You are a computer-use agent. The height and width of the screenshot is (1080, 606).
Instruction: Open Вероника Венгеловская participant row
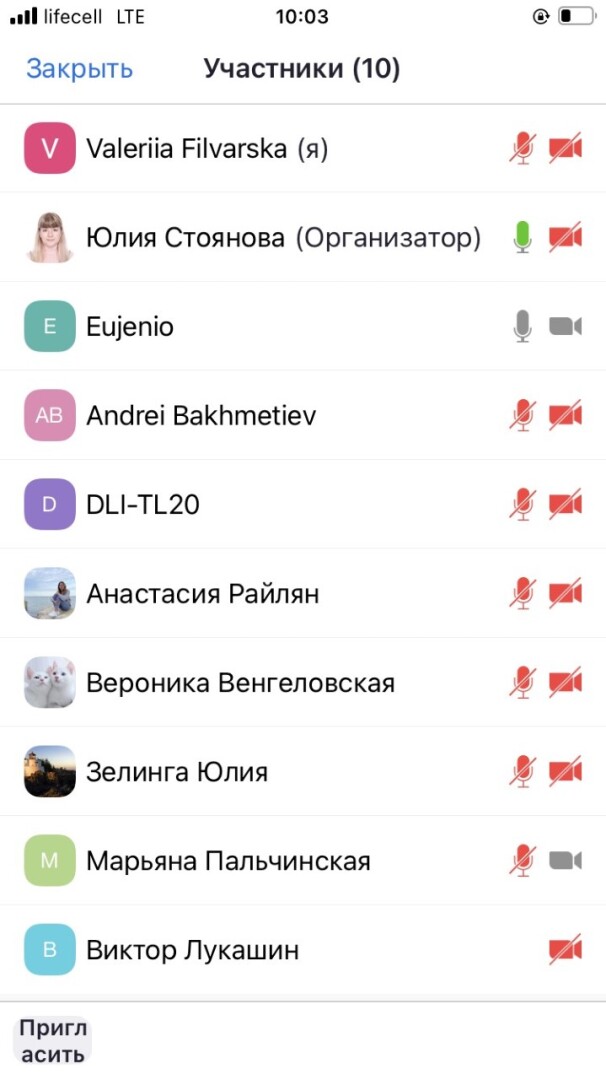pyautogui.click(x=240, y=683)
